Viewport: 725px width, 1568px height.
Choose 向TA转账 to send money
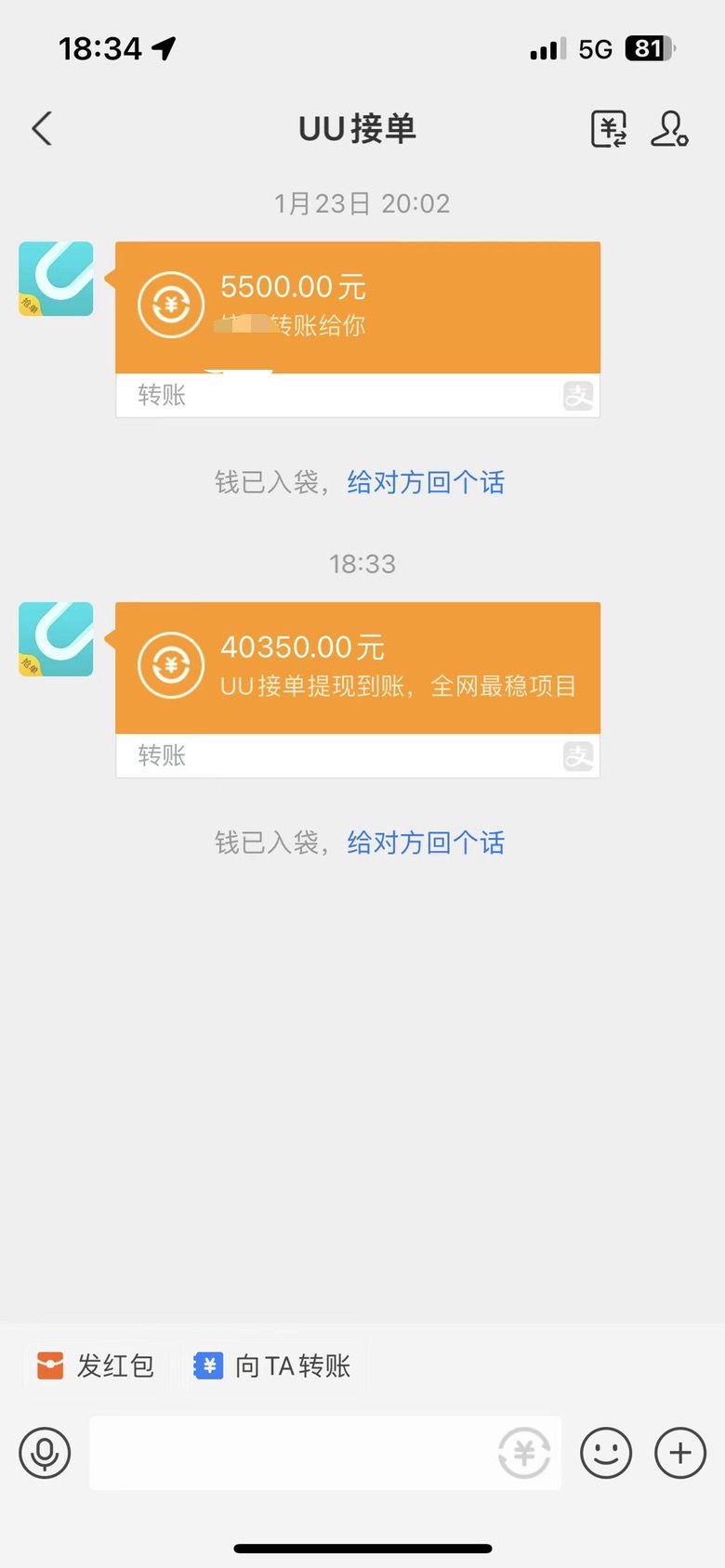(x=273, y=1365)
